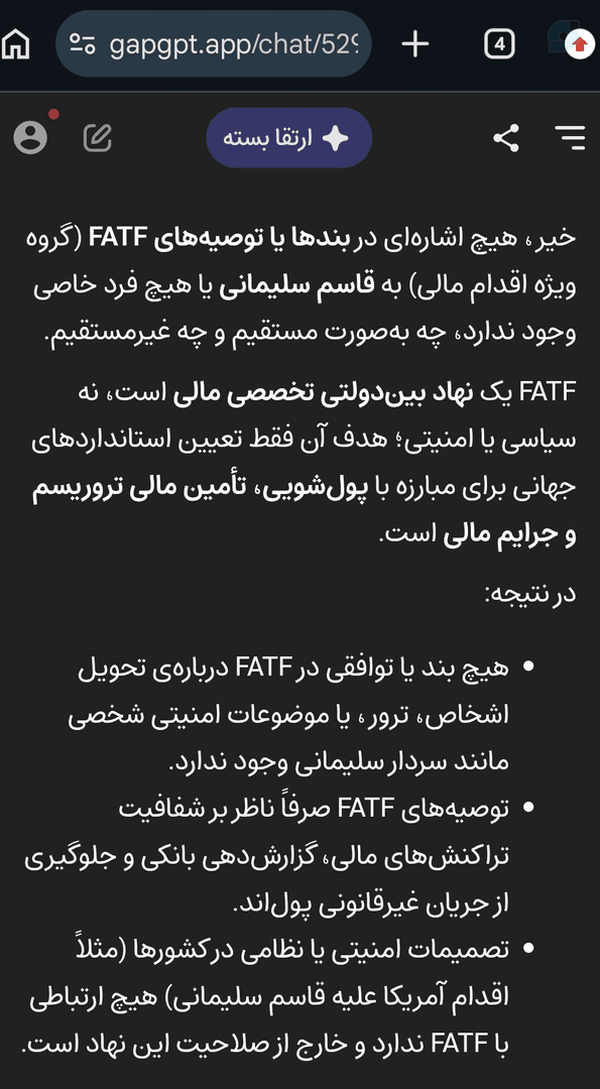Go to the browser home page
The width and height of the screenshot is (600, 1089).
coord(16,45)
